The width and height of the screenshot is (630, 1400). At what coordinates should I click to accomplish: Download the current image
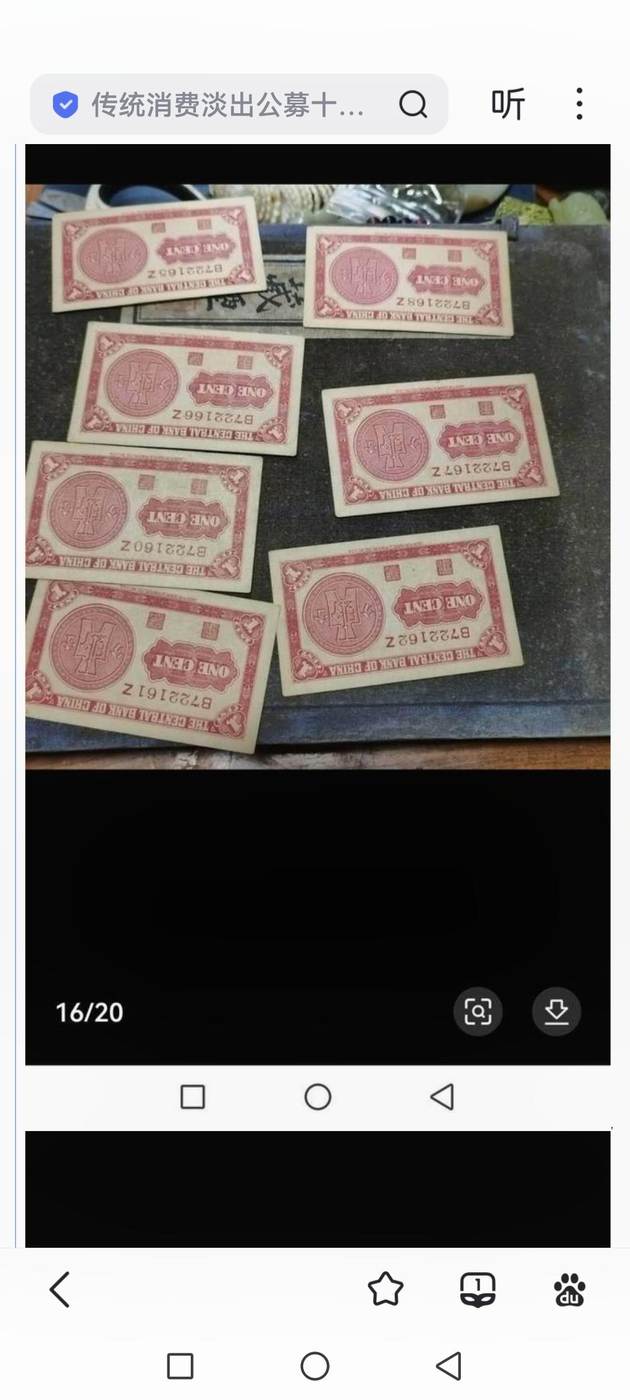556,1012
